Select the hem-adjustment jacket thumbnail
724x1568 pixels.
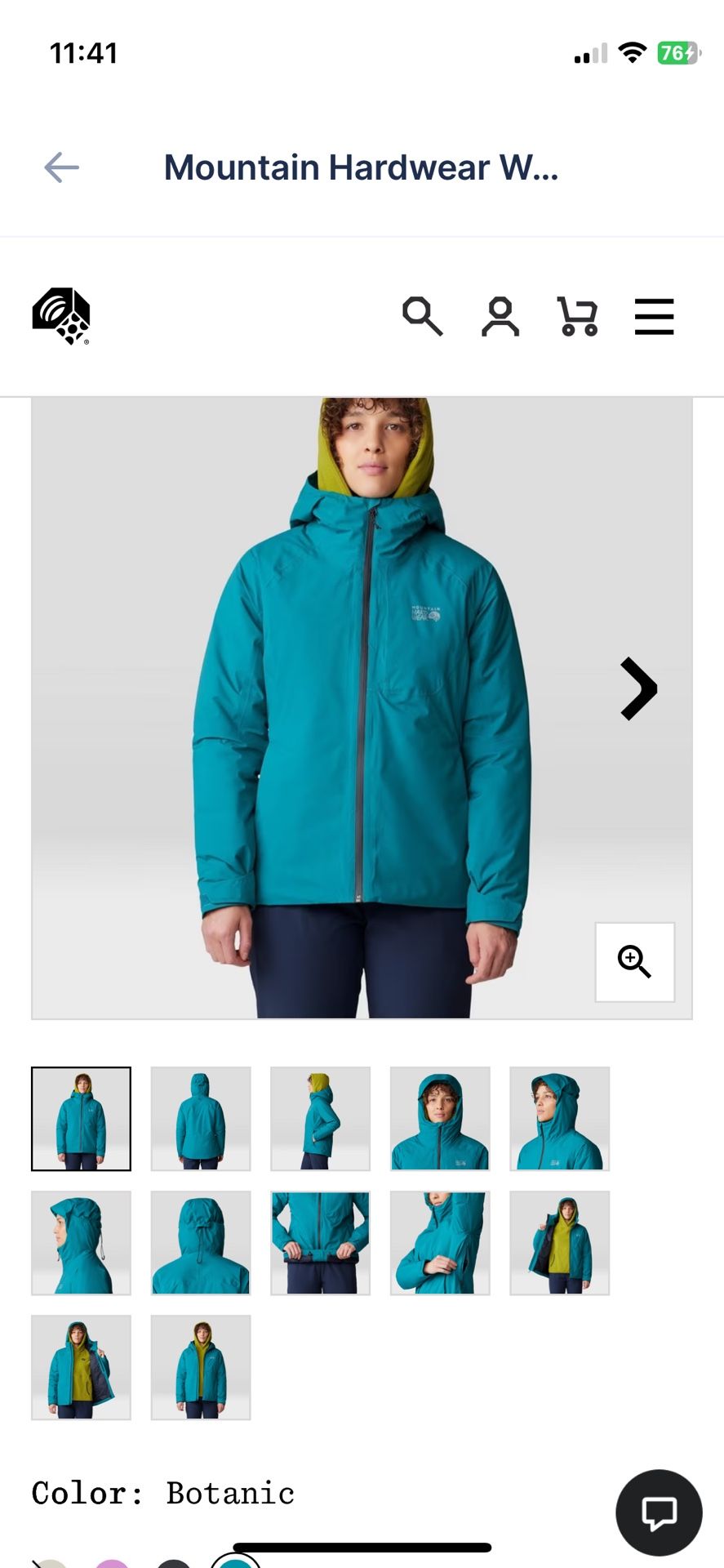320,1242
